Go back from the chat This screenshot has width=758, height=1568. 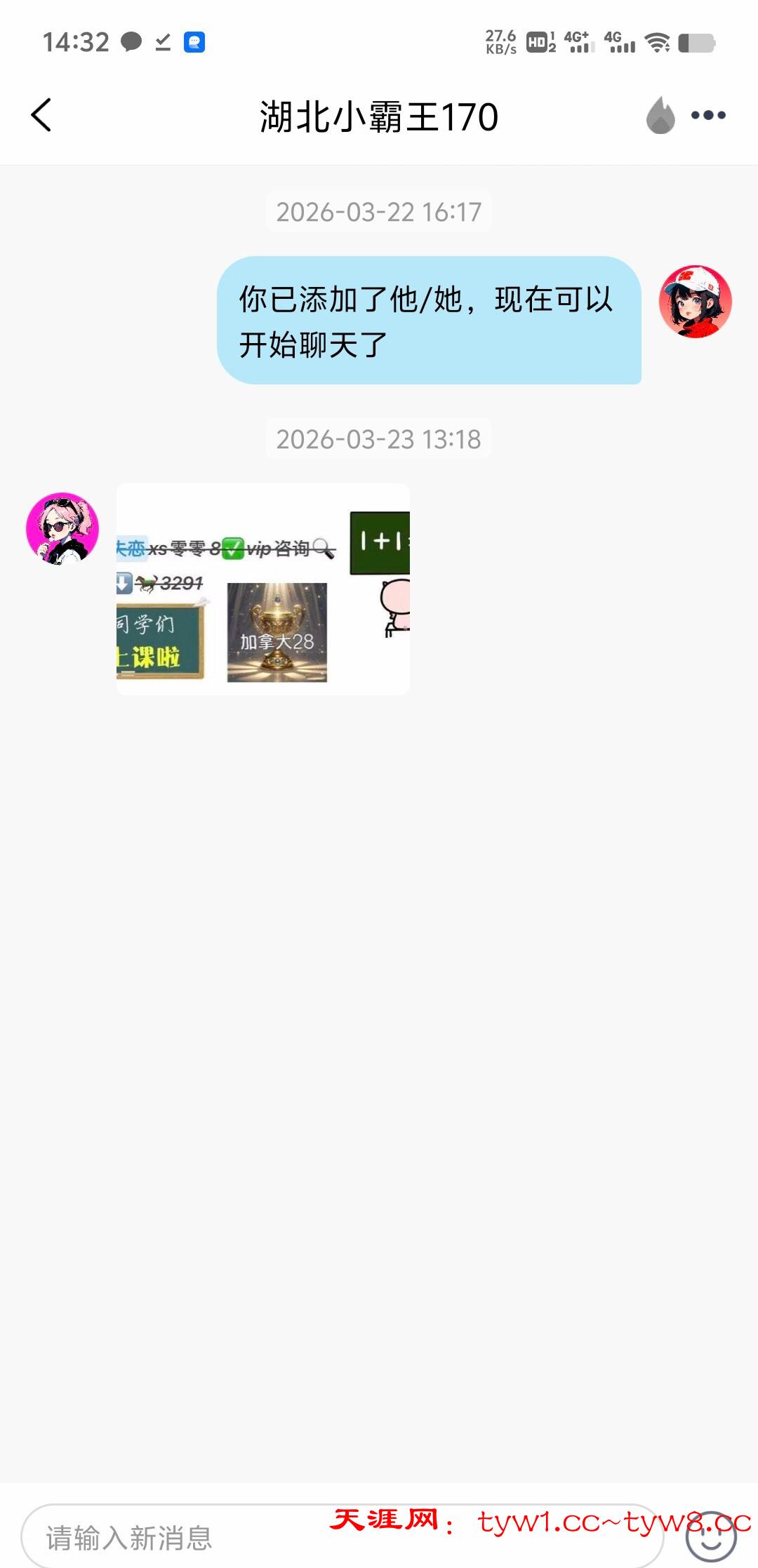tap(41, 115)
